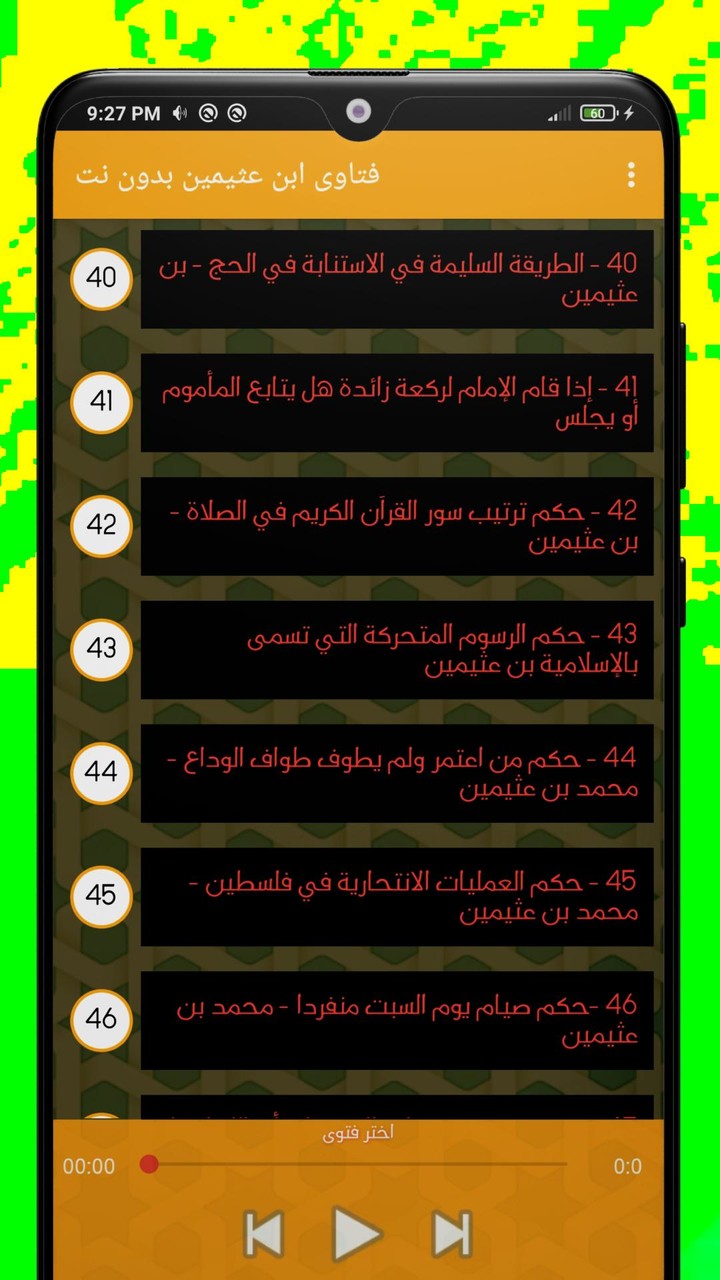Open fatwa 41 about imam extra rakah
This screenshot has width=720, height=1280.
coord(397,403)
